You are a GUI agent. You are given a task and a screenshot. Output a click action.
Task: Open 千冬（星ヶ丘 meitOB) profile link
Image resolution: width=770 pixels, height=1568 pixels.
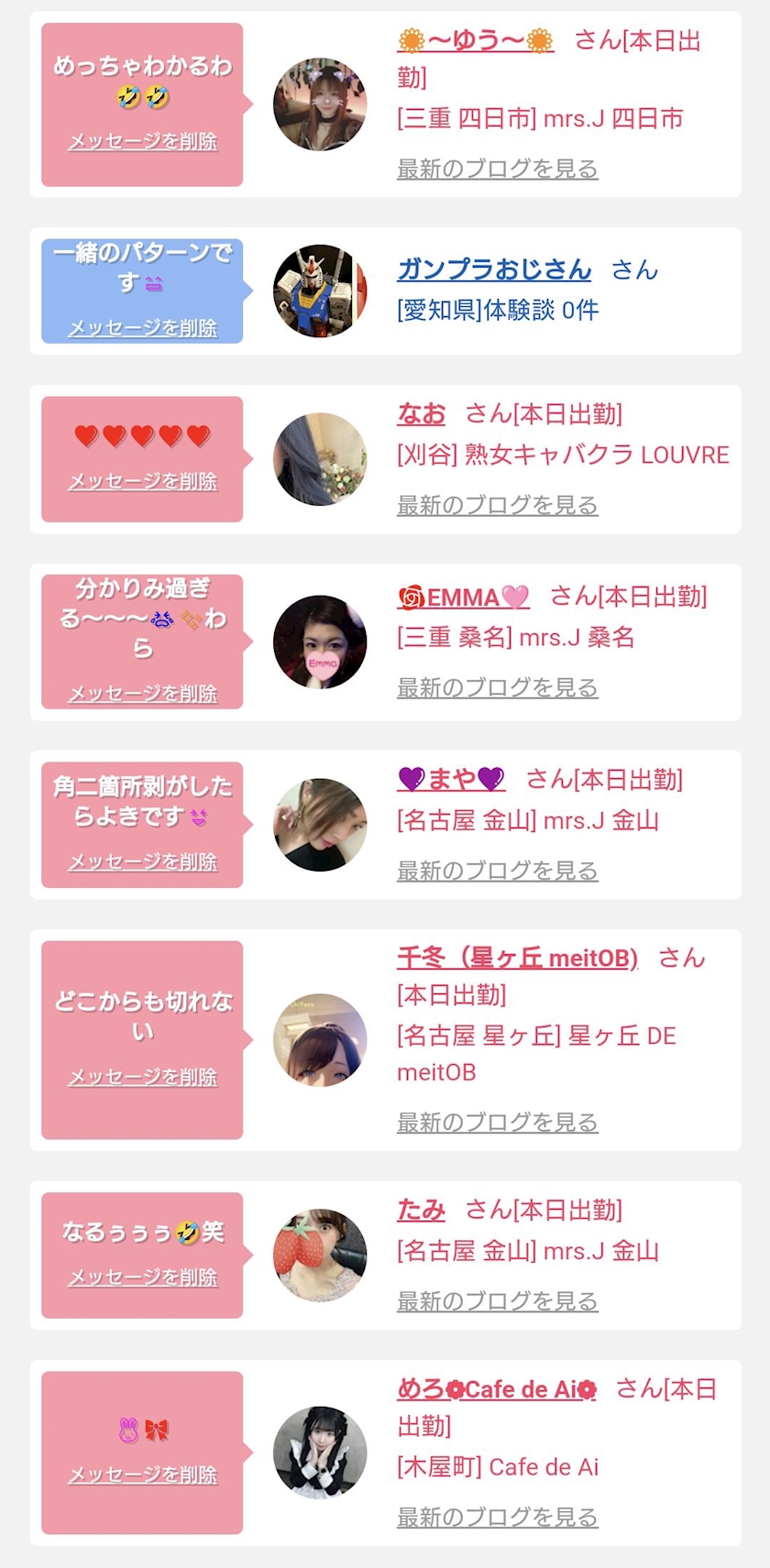coord(517,959)
